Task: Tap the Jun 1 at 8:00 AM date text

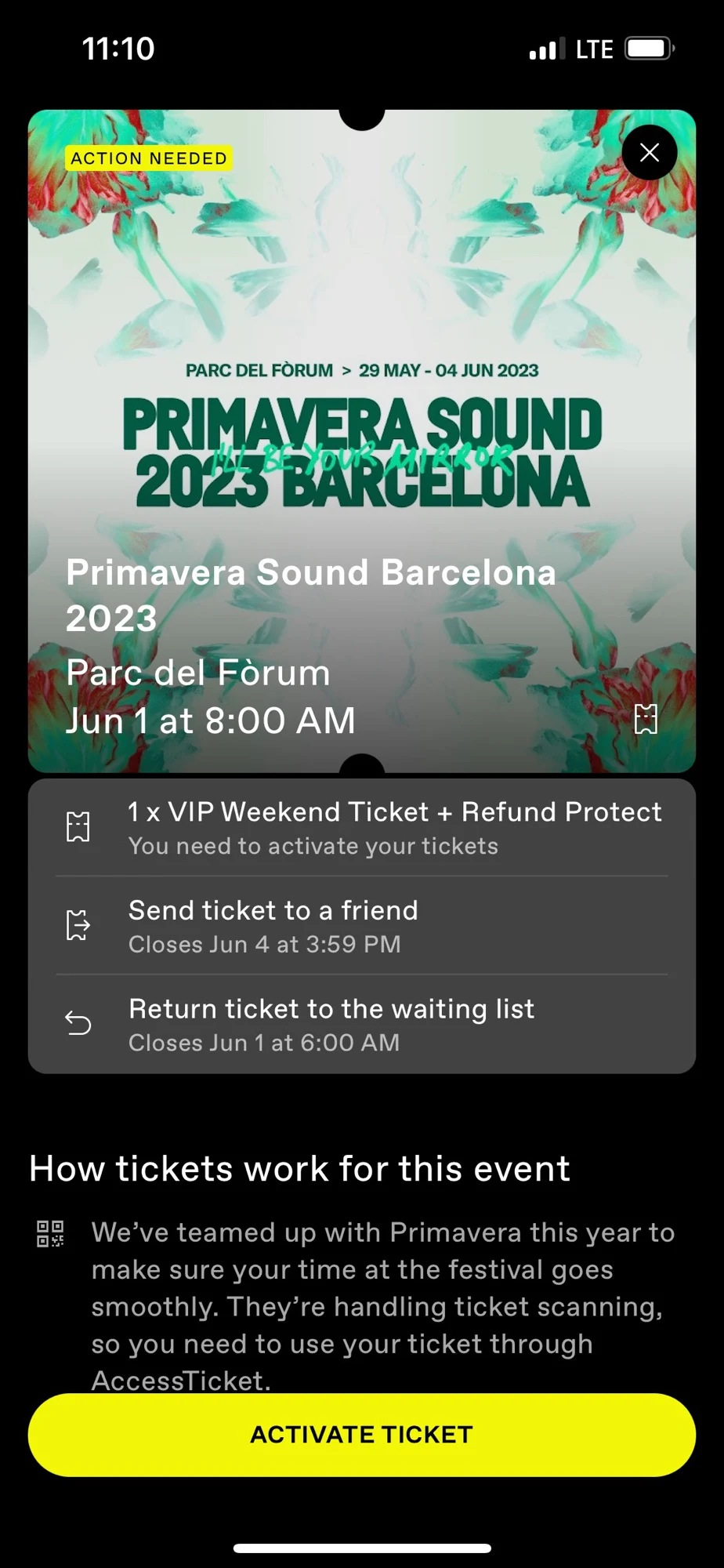Action: [x=212, y=720]
